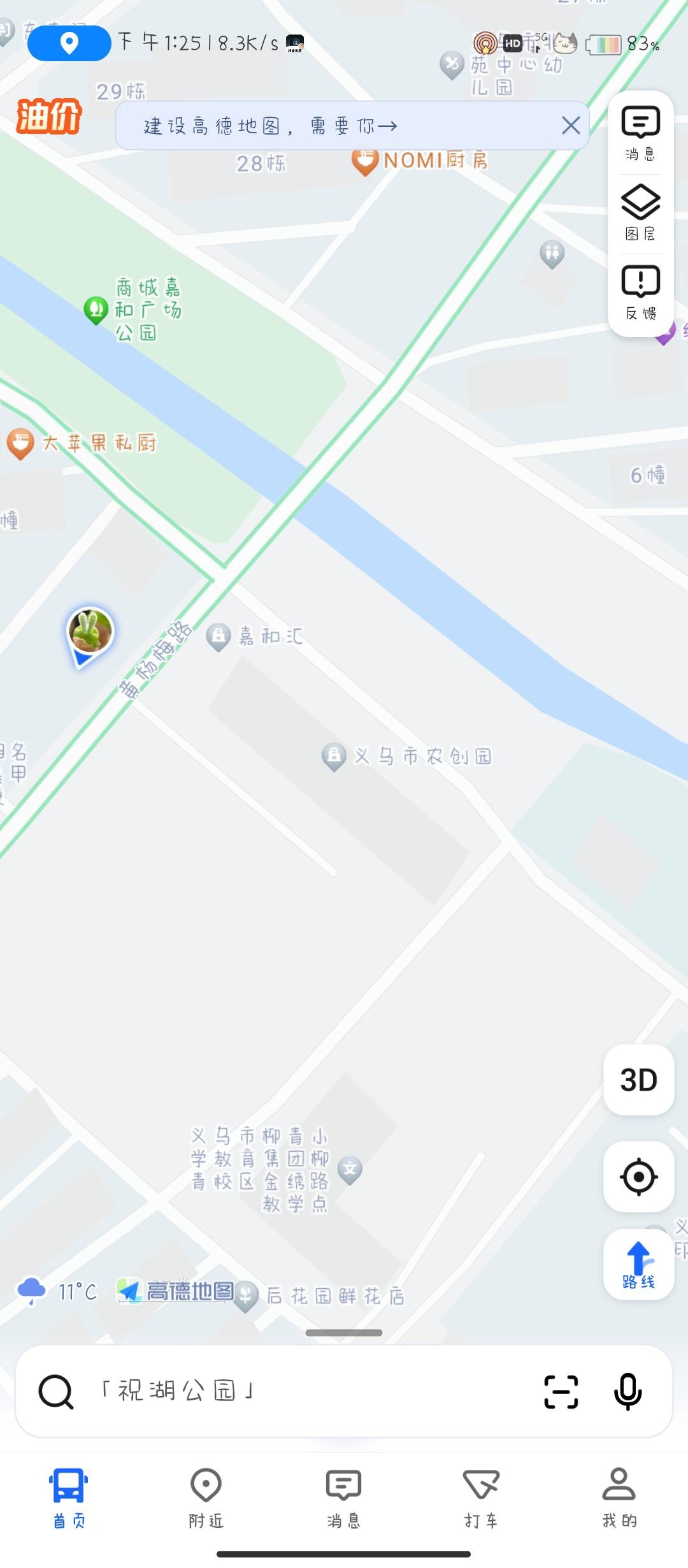Viewport: 688px width, 1568px height.
Task: Switch map to 3D view
Action: [x=638, y=1080]
